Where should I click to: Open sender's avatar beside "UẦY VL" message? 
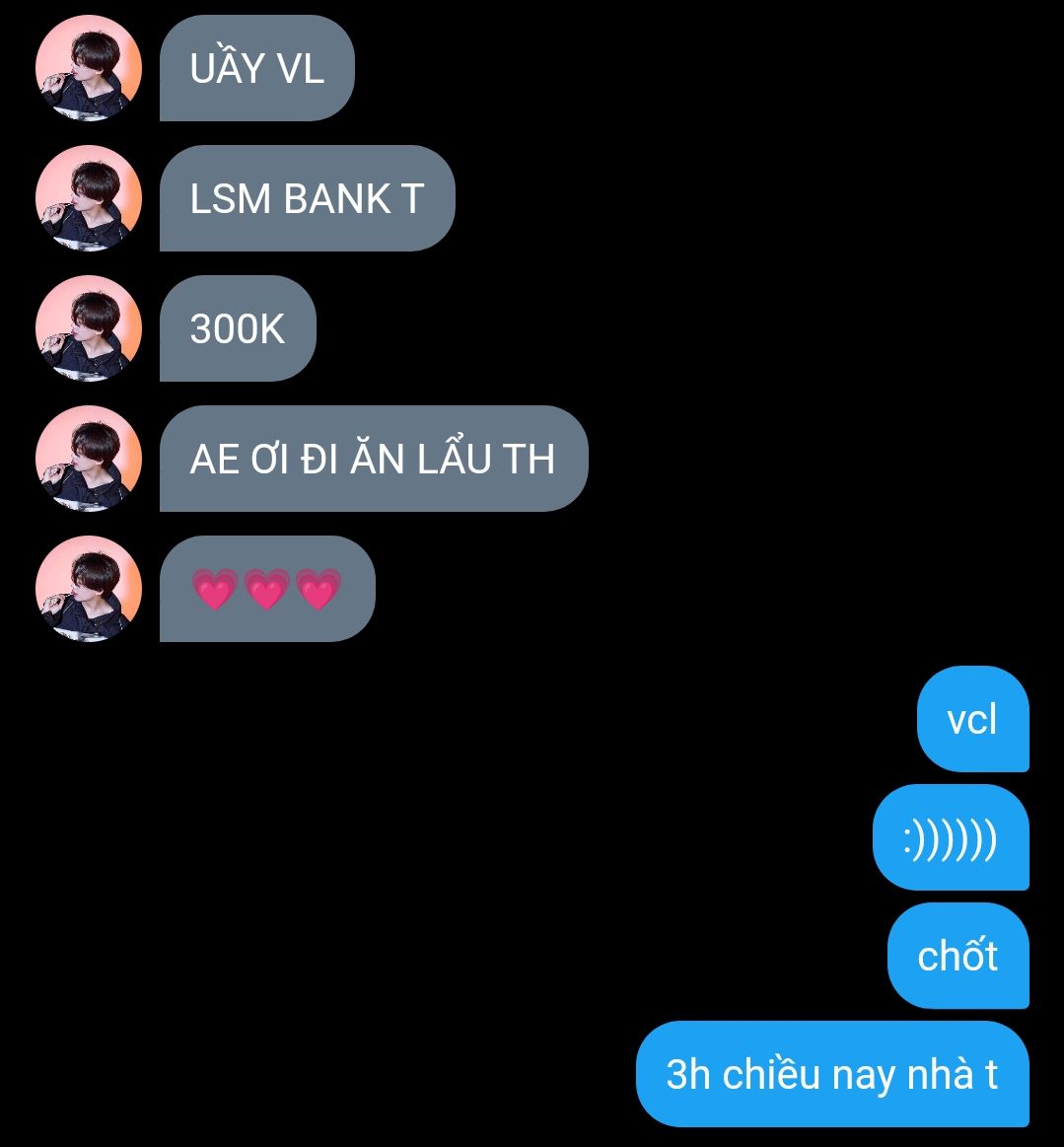coord(89,68)
